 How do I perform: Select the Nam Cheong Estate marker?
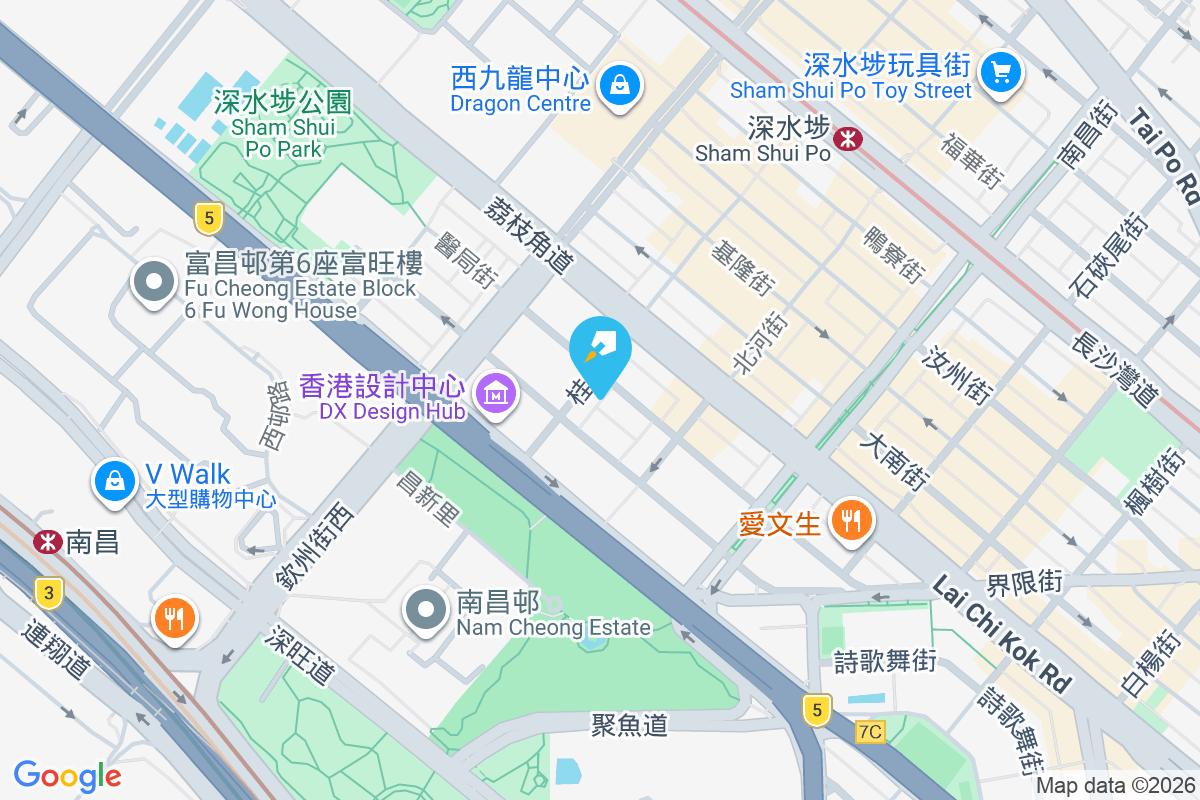427,609
